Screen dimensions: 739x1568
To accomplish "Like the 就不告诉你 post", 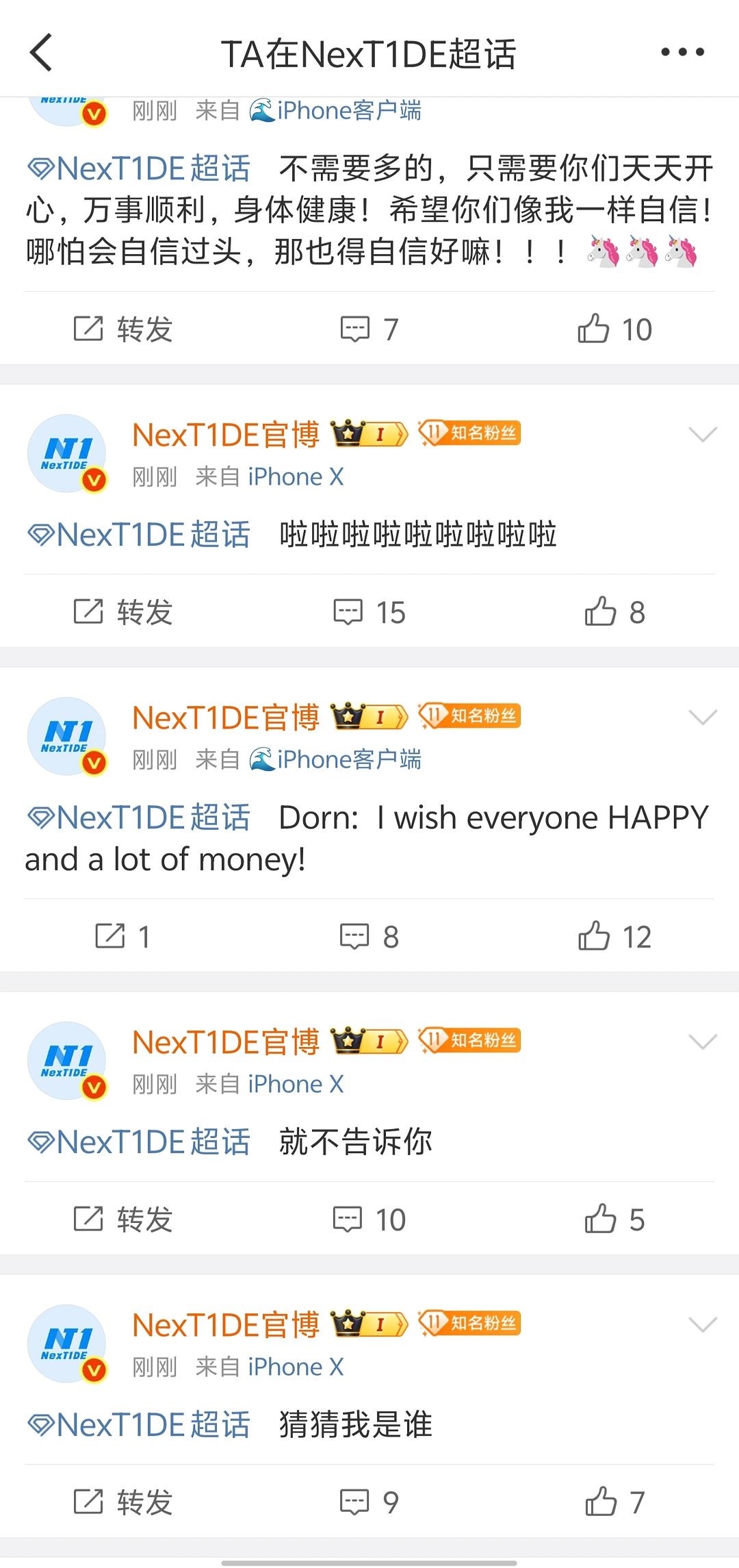I will pyautogui.click(x=614, y=1219).
